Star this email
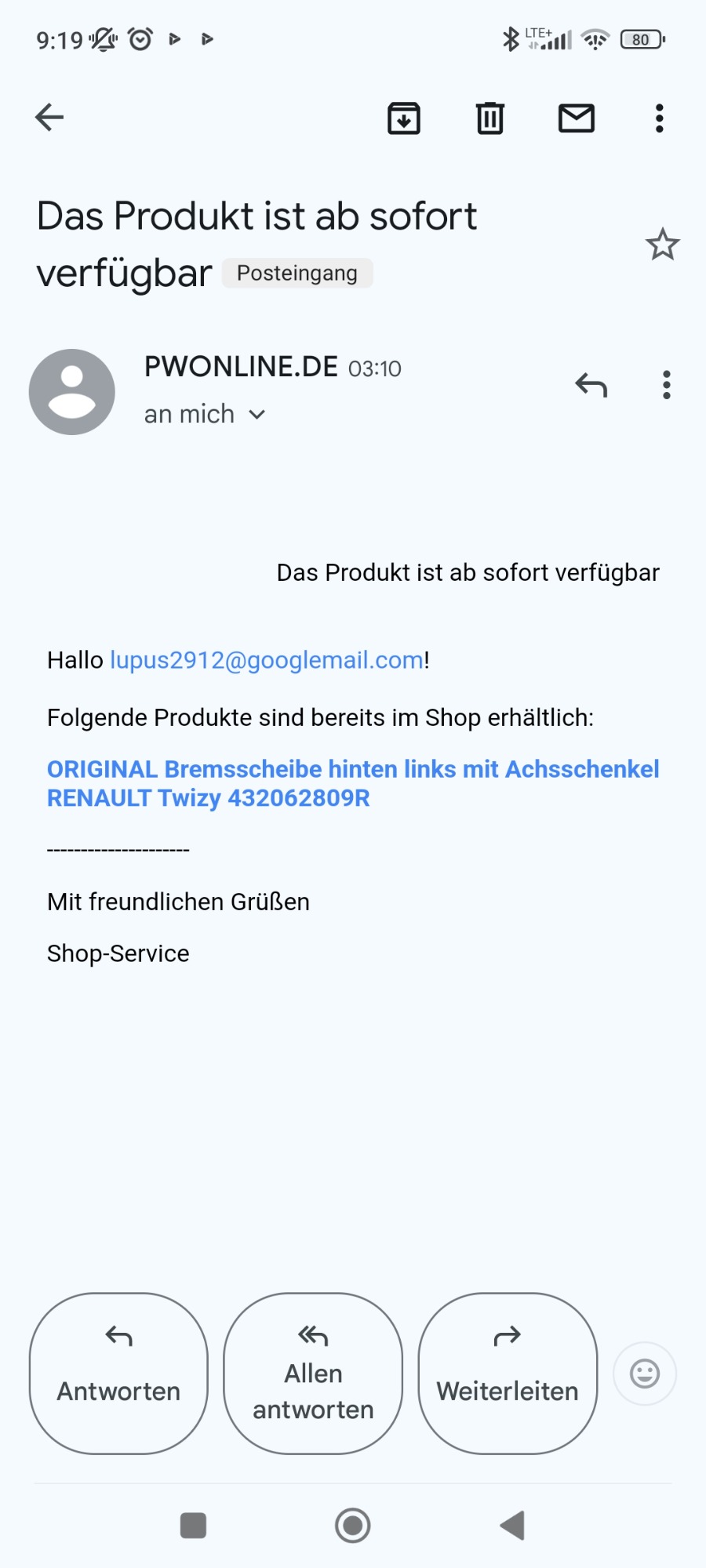 pyautogui.click(x=663, y=245)
